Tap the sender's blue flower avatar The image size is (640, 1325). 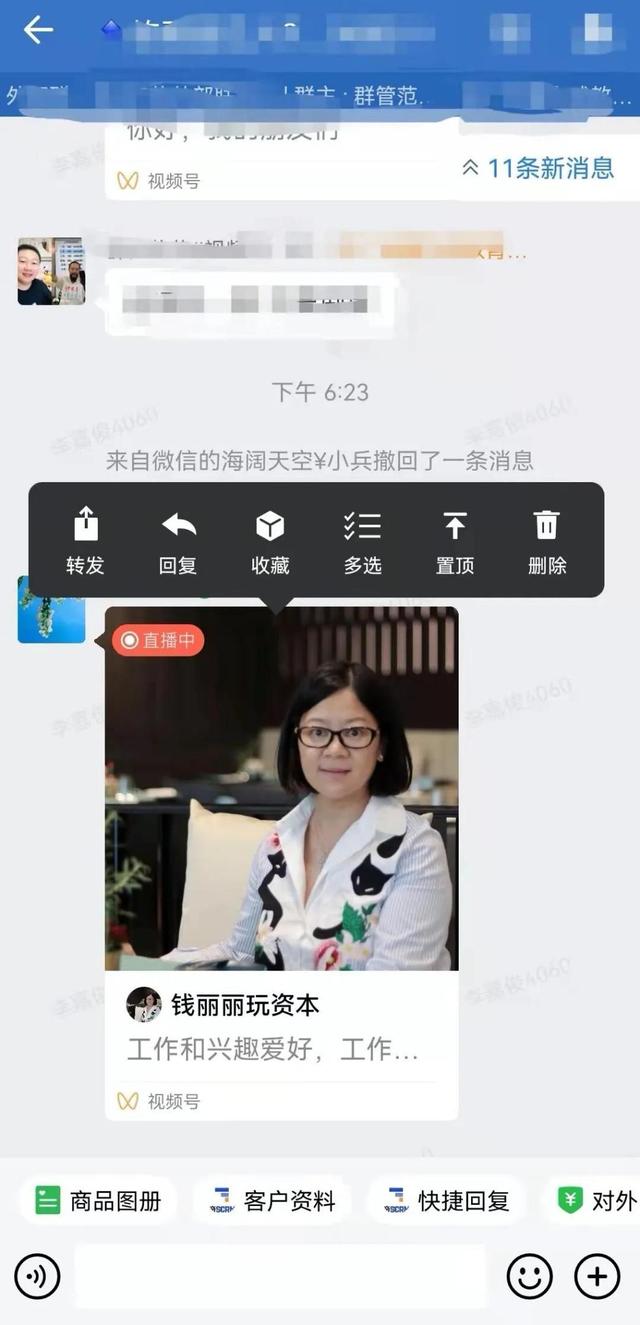(51, 610)
